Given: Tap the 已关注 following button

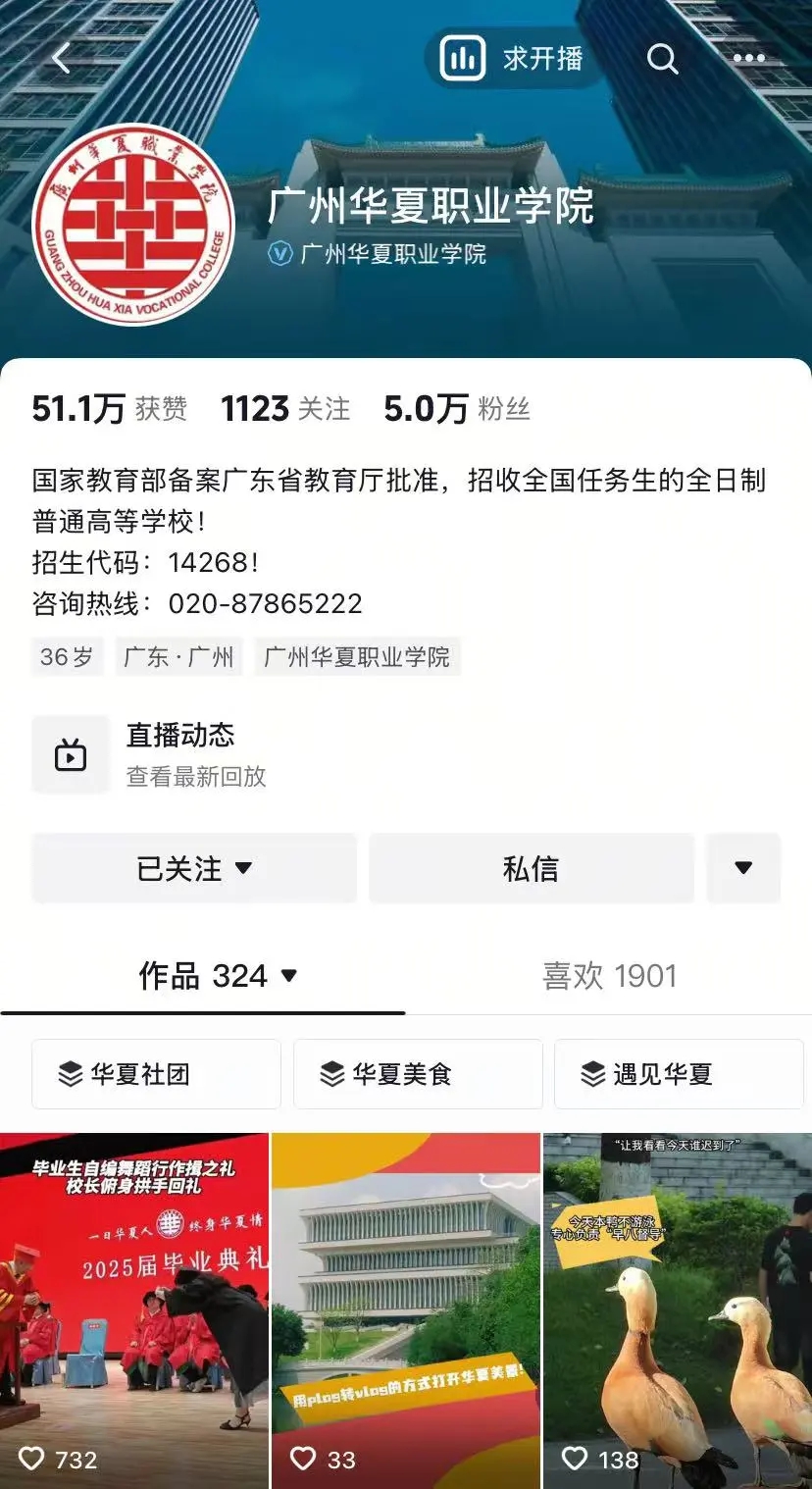Looking at the screenshot, I should pos(194,868).
